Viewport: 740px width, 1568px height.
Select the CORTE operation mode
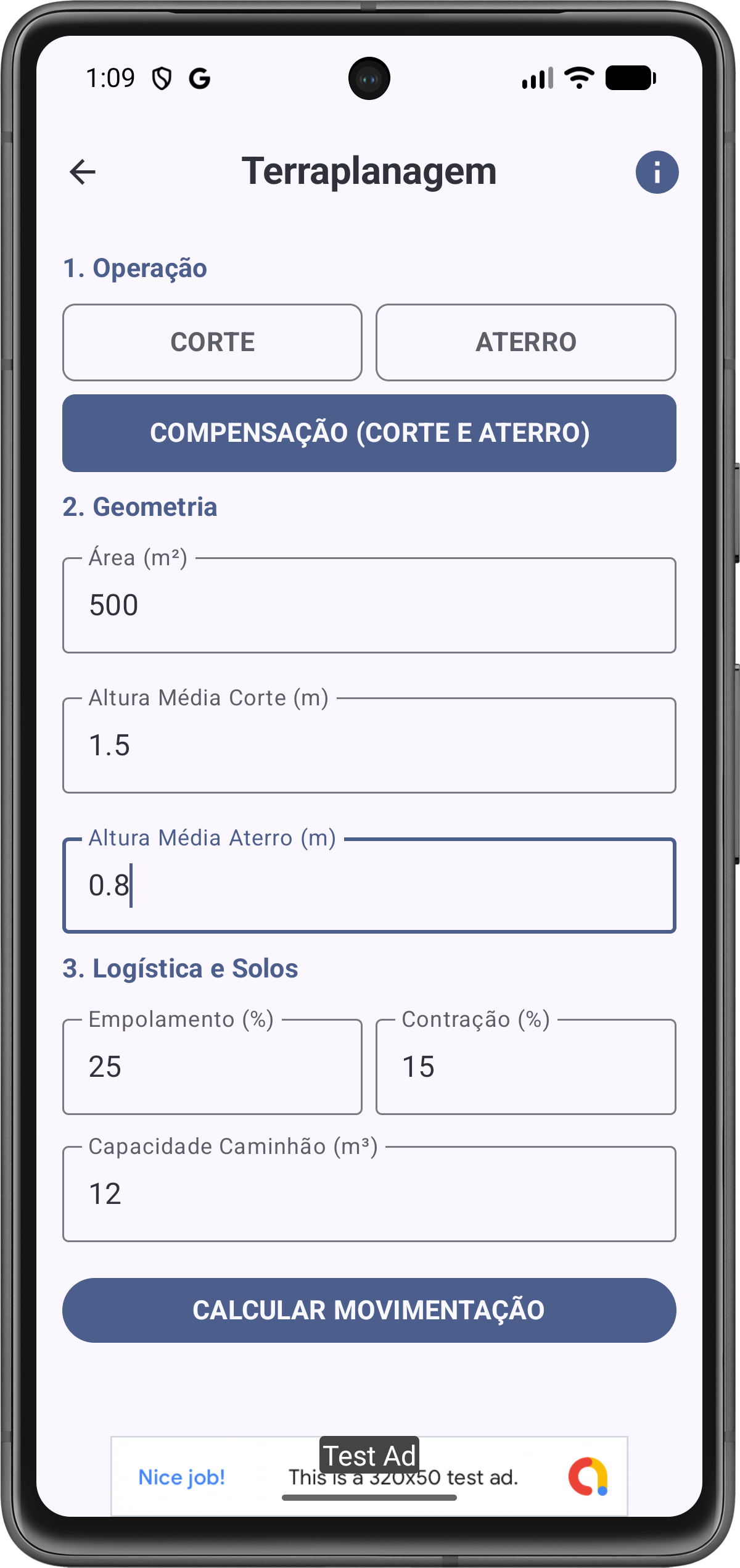tap(213, 342)
